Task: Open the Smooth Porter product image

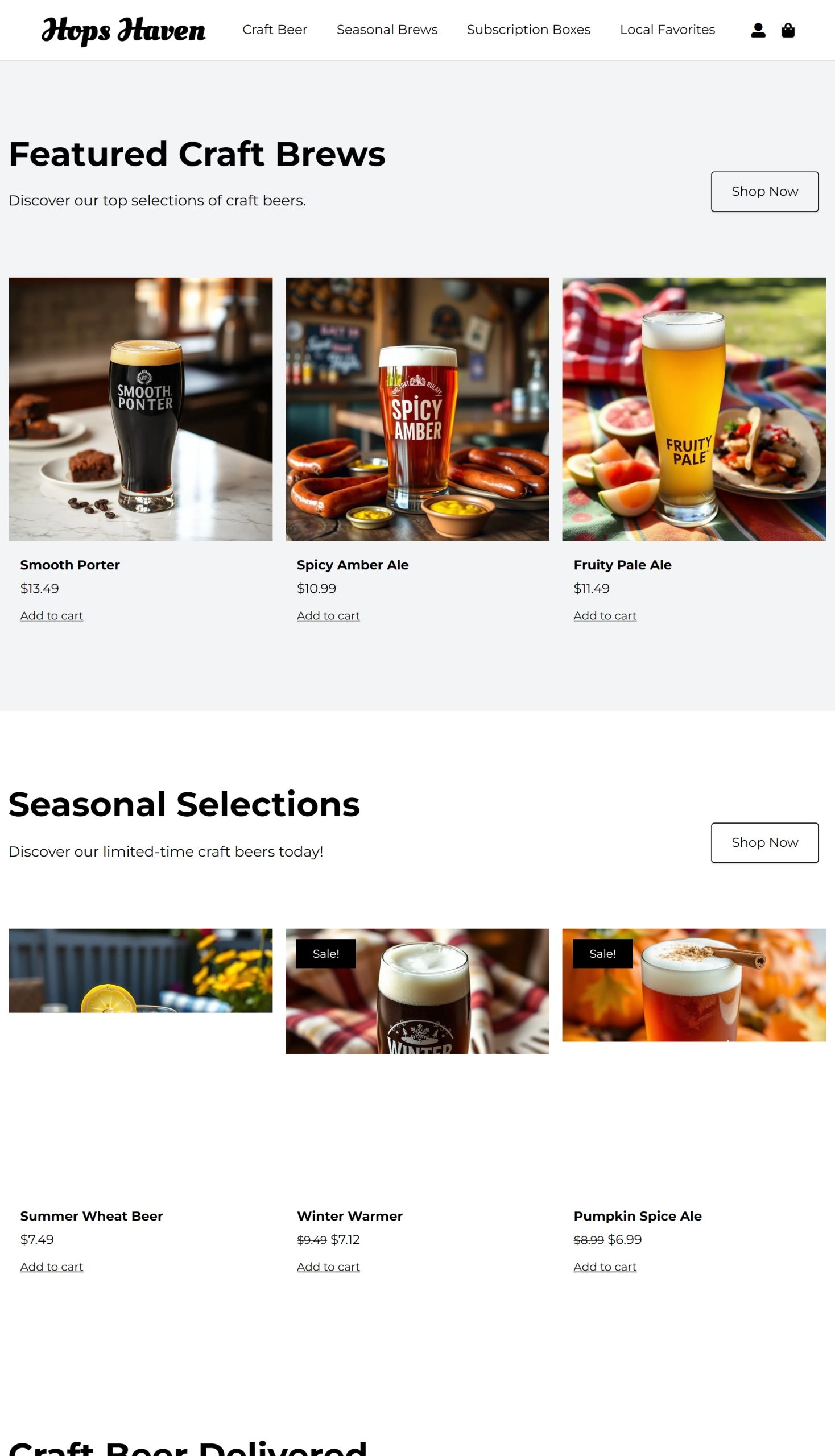Action: coord(140,409)
